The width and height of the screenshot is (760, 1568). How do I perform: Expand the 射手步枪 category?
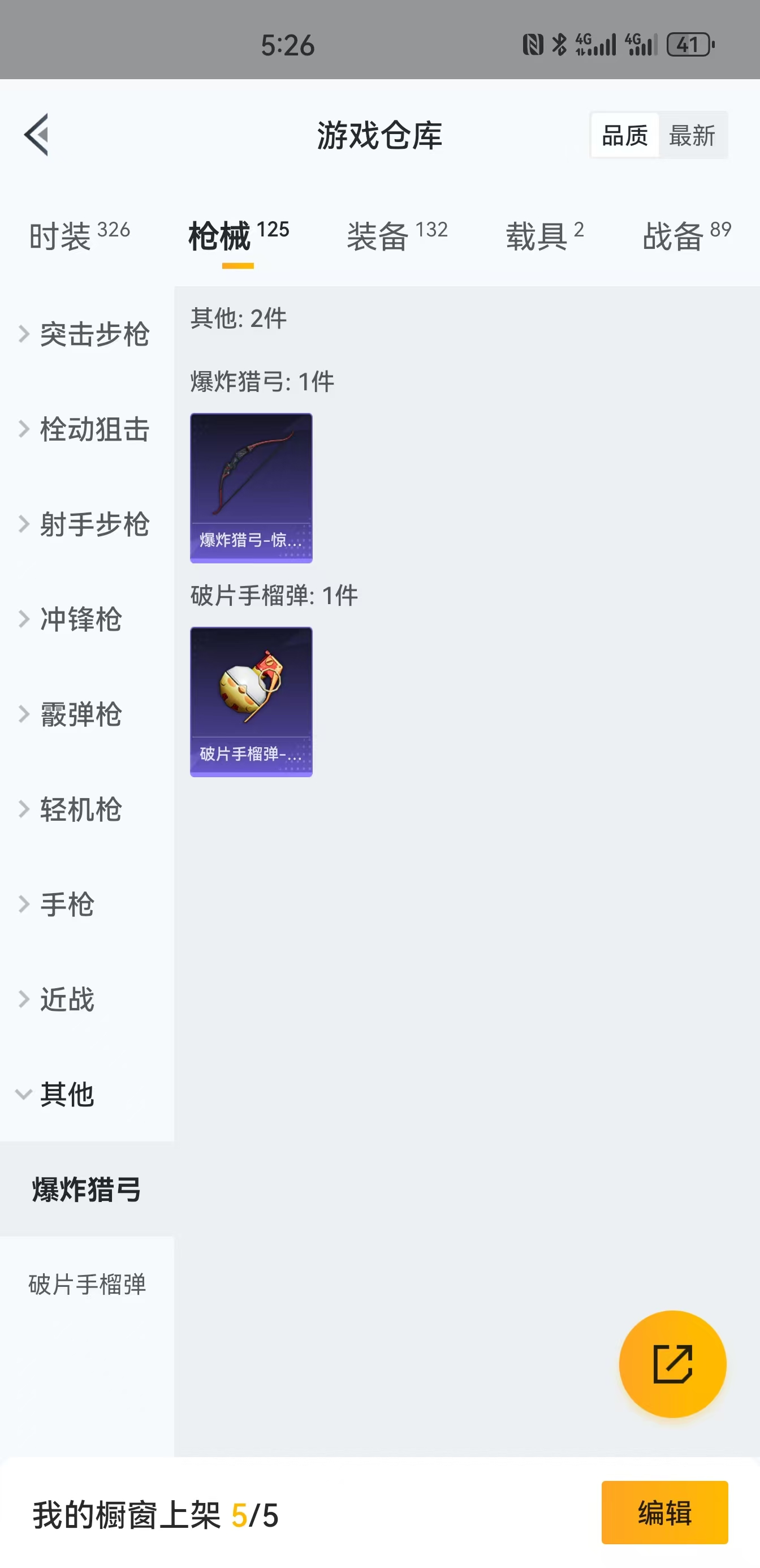click(93, 525)
